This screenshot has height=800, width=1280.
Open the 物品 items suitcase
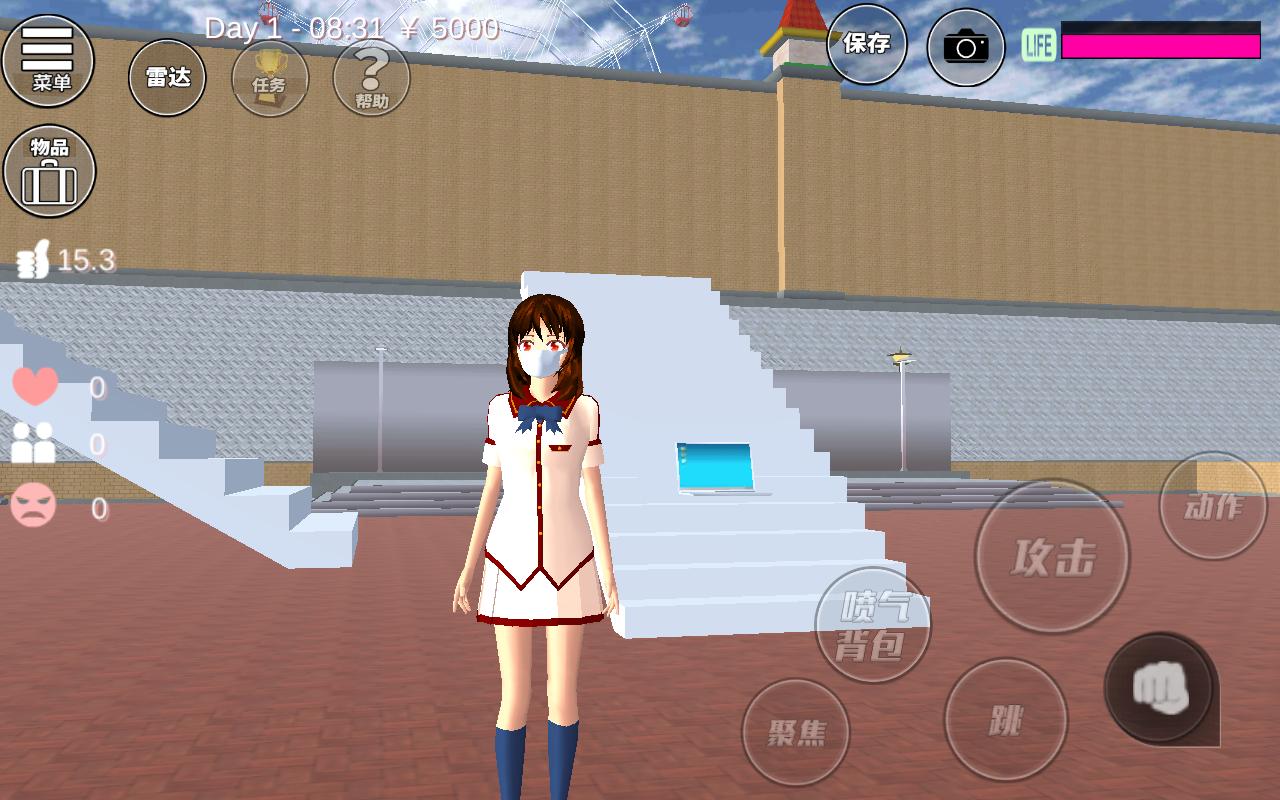[49, 170]
